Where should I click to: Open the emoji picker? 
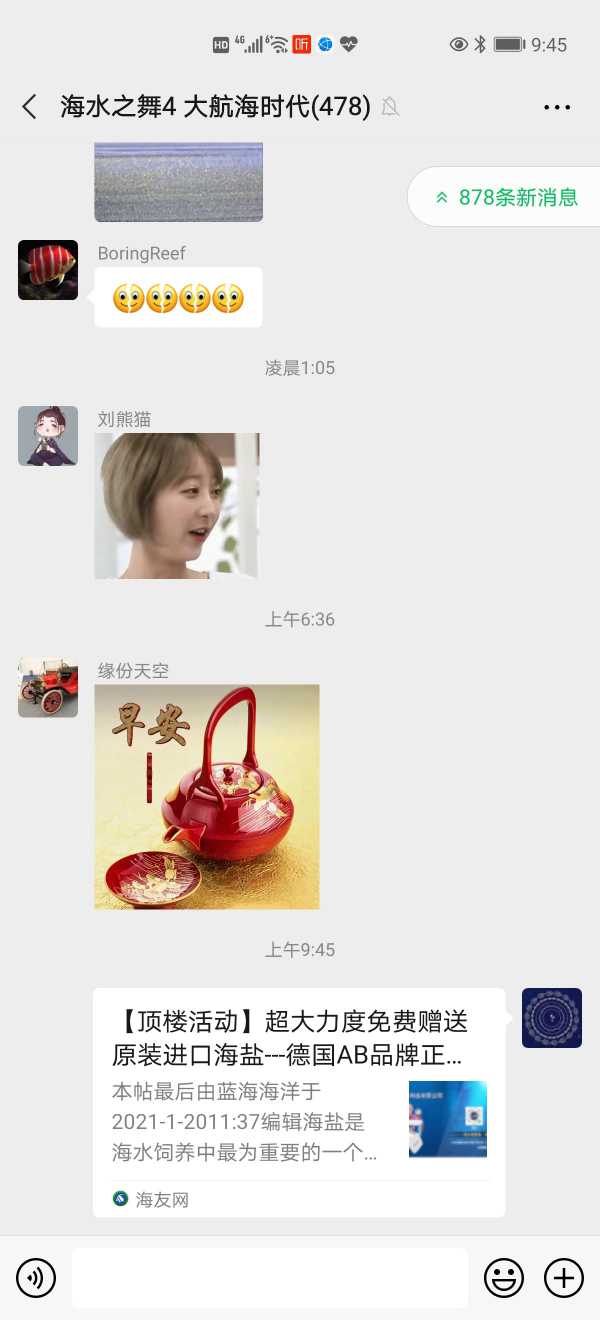(505, 1278)
